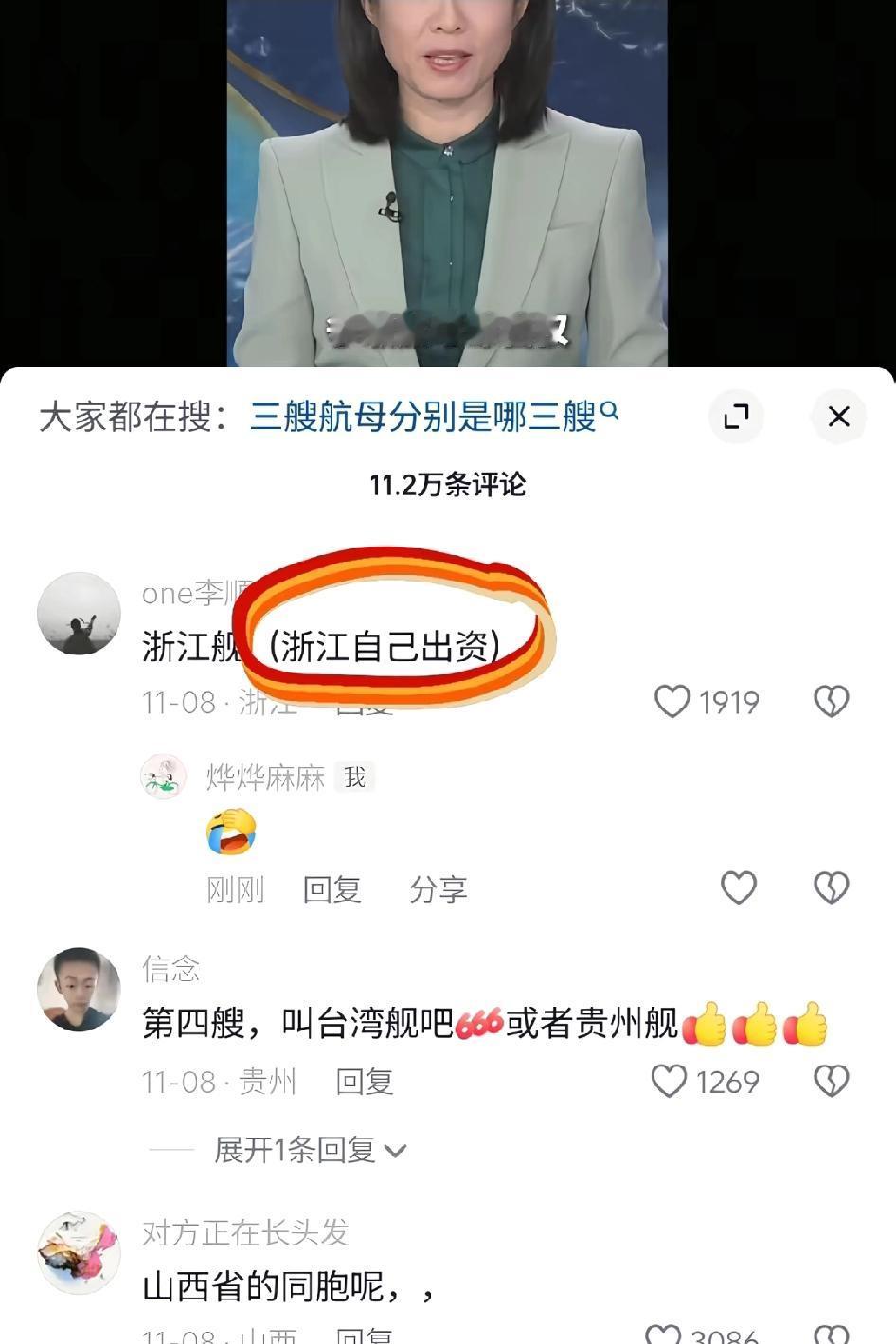
Task: Like 烨烨麻麻's reply heart
Action: (738, 888)
